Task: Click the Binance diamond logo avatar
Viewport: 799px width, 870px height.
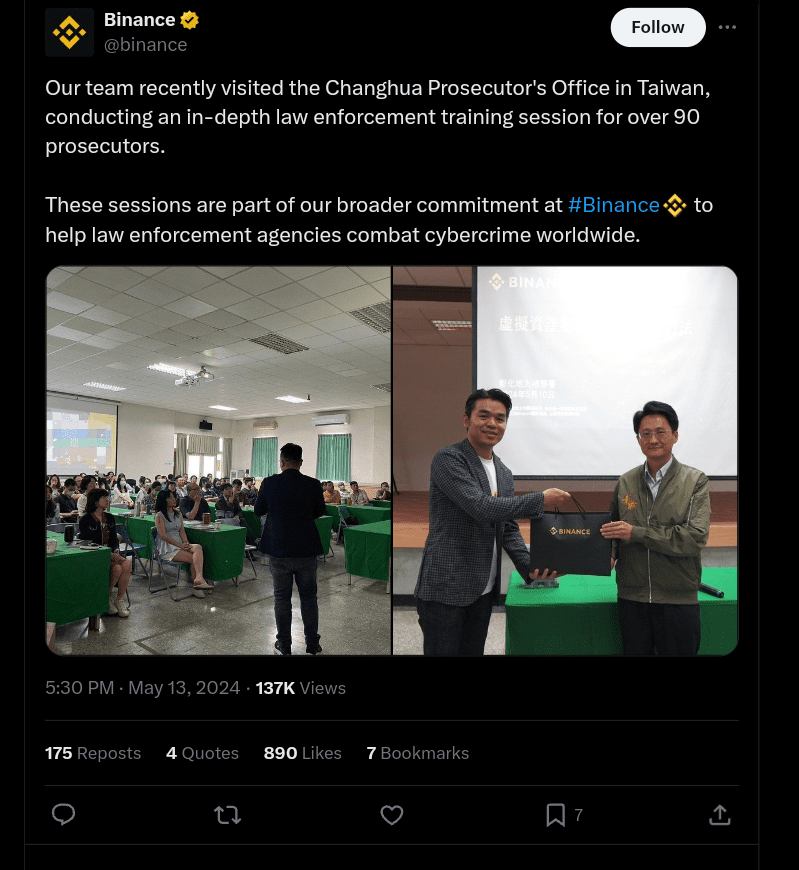Action: coord(69,32)
